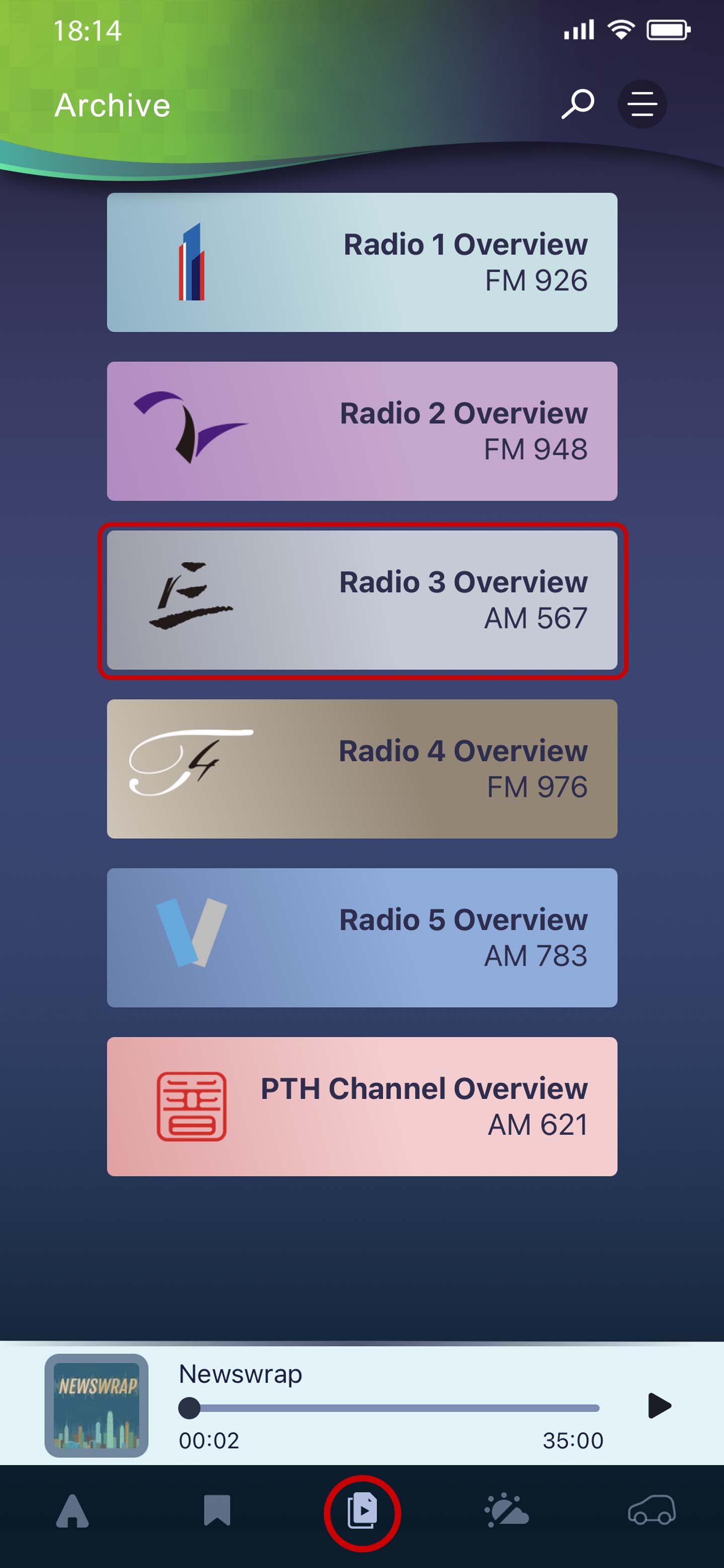Play the Newswrap programme

coord(659,1406)
